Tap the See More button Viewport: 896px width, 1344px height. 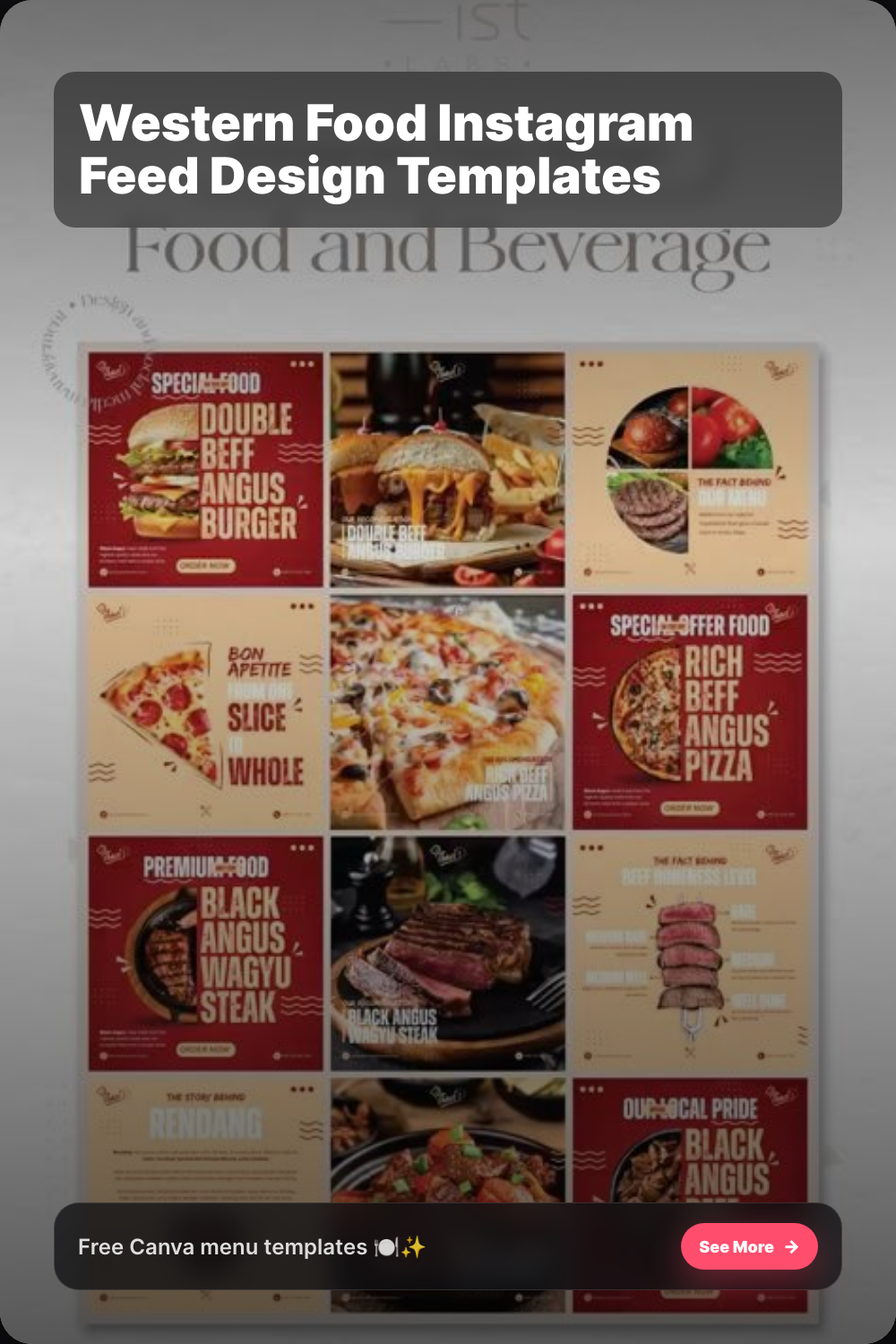coord(748,1246)
